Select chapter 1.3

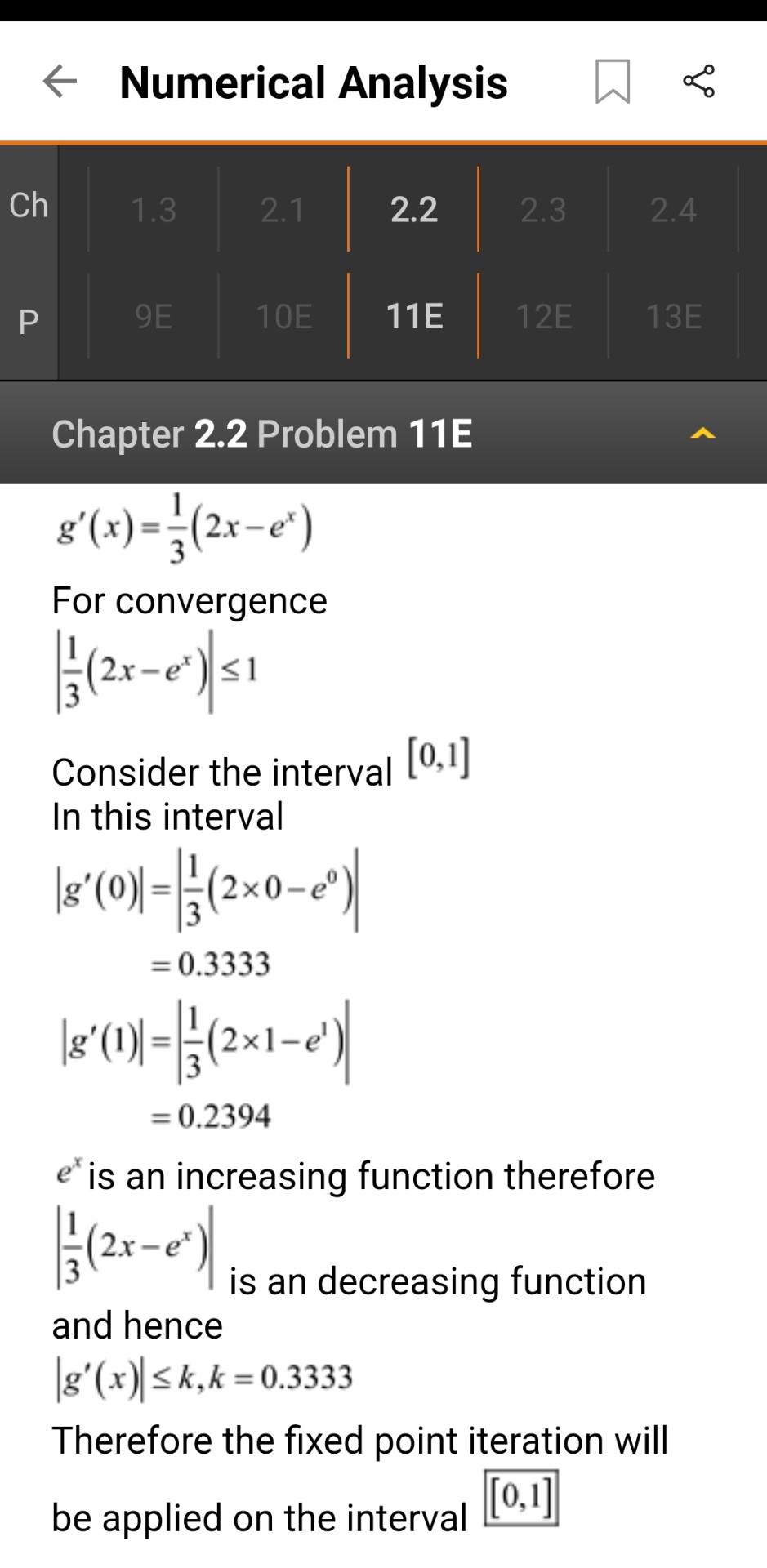pos(154,210)
